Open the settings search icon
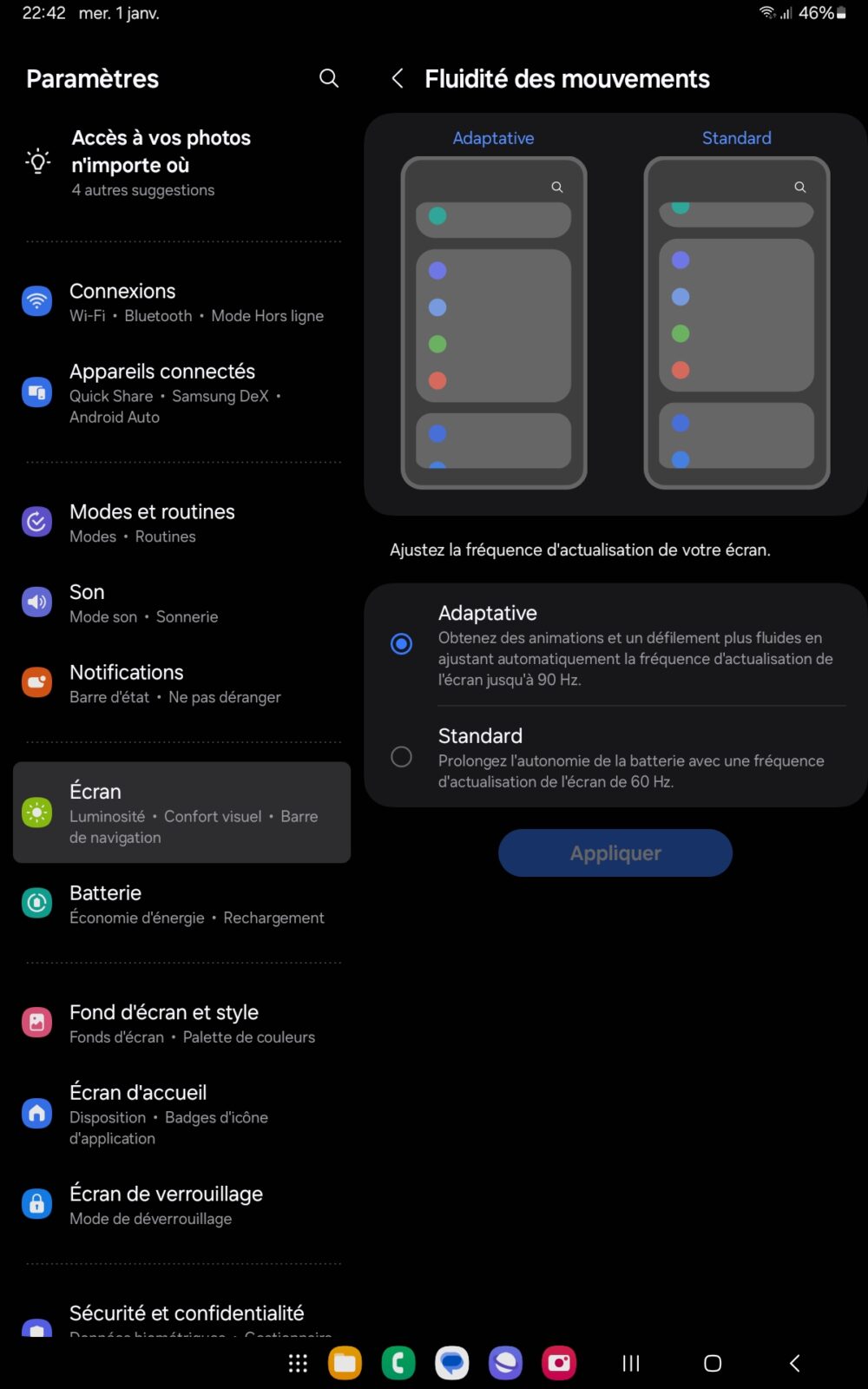Screen dimensions: 868x1389 point(328,78)
